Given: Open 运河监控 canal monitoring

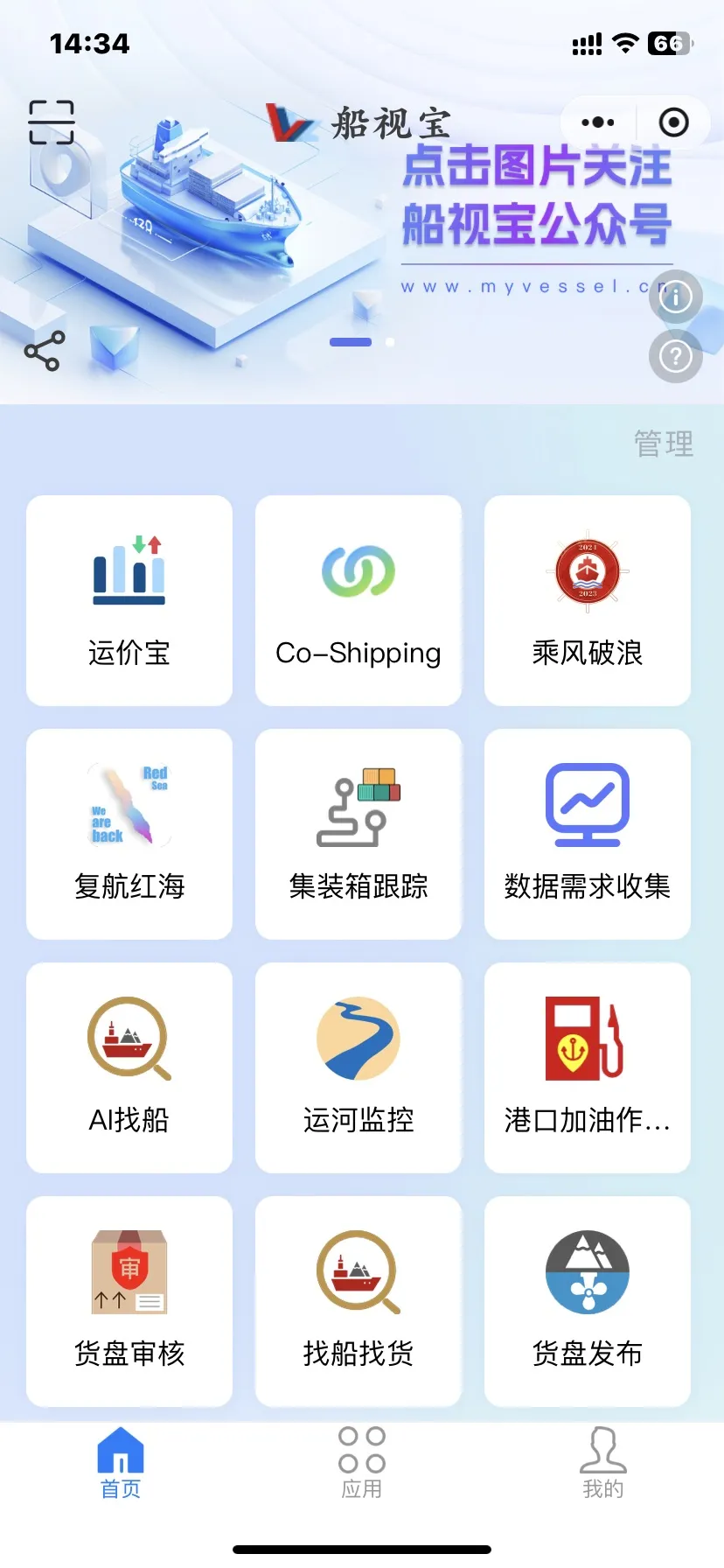Looking at the screenshot, I should [x=359, y=1067].
